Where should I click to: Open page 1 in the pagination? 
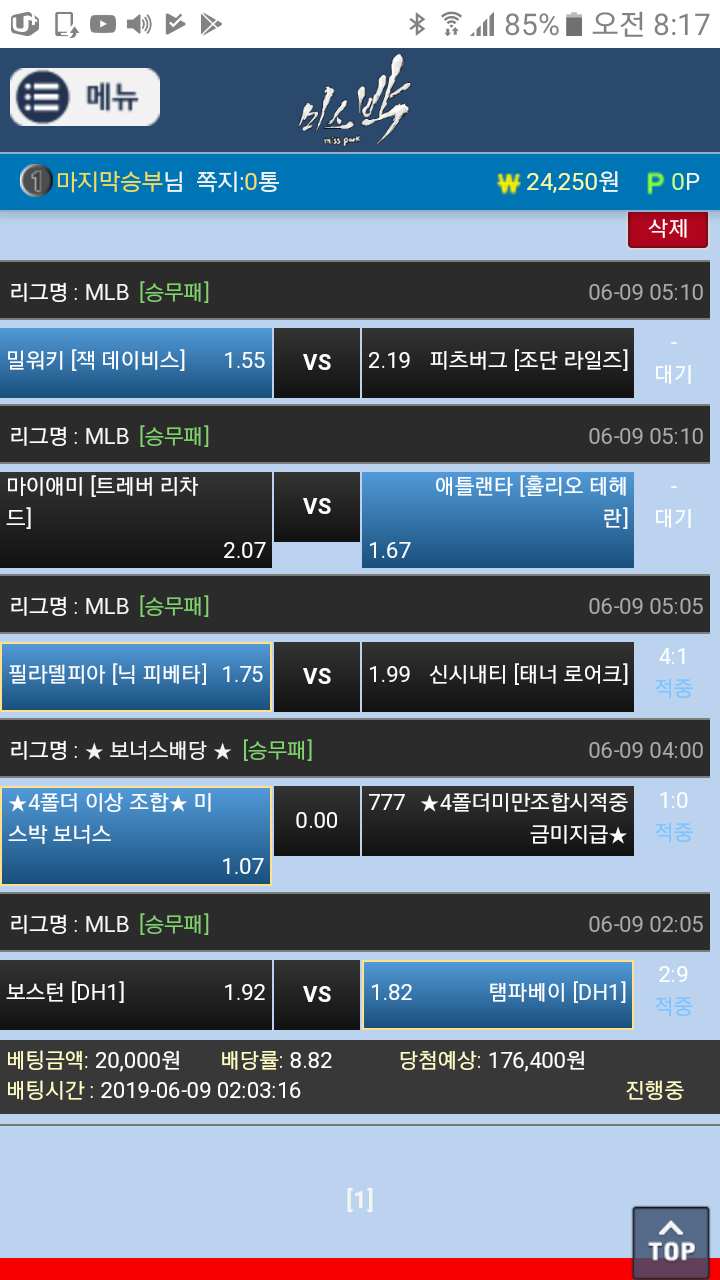pos(359,1199)
